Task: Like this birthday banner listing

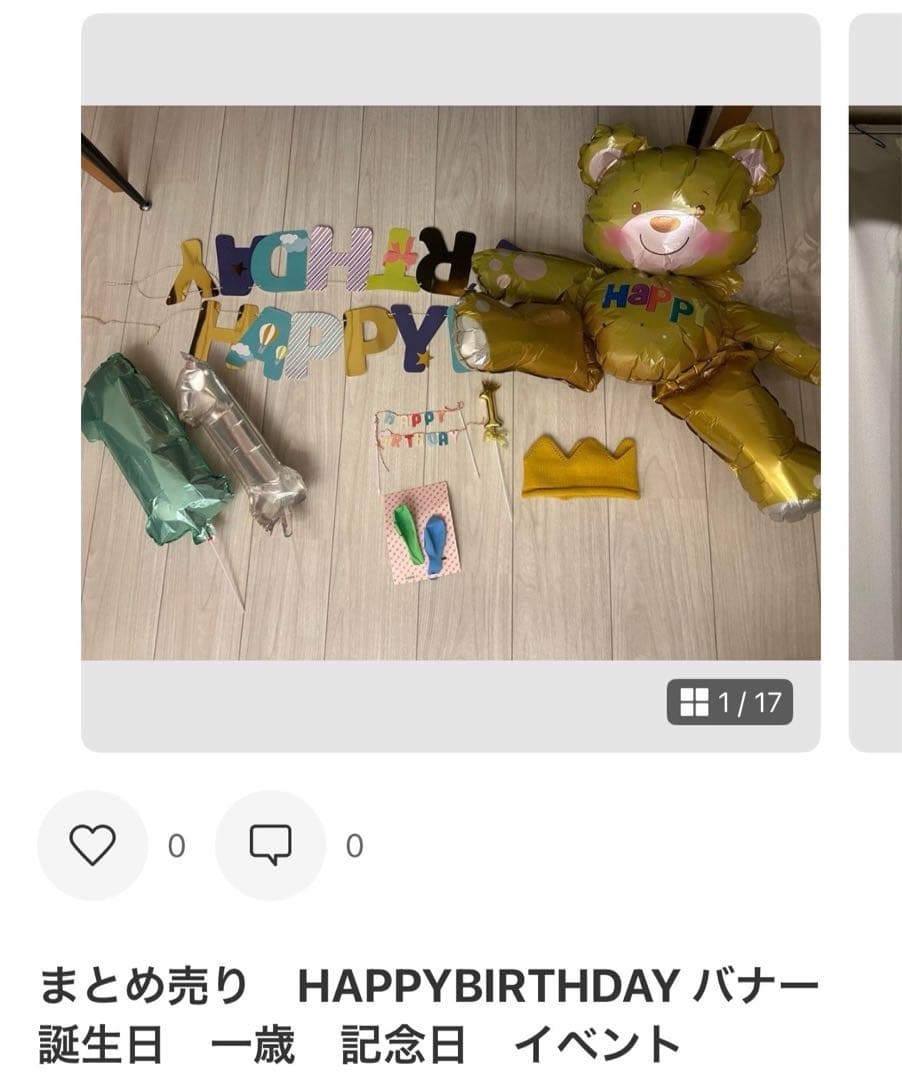Action: coord(92,846)
